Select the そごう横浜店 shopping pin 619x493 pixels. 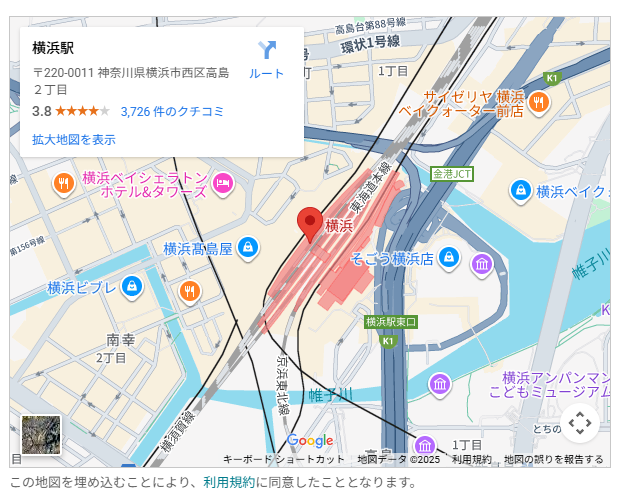pos(448,257)
